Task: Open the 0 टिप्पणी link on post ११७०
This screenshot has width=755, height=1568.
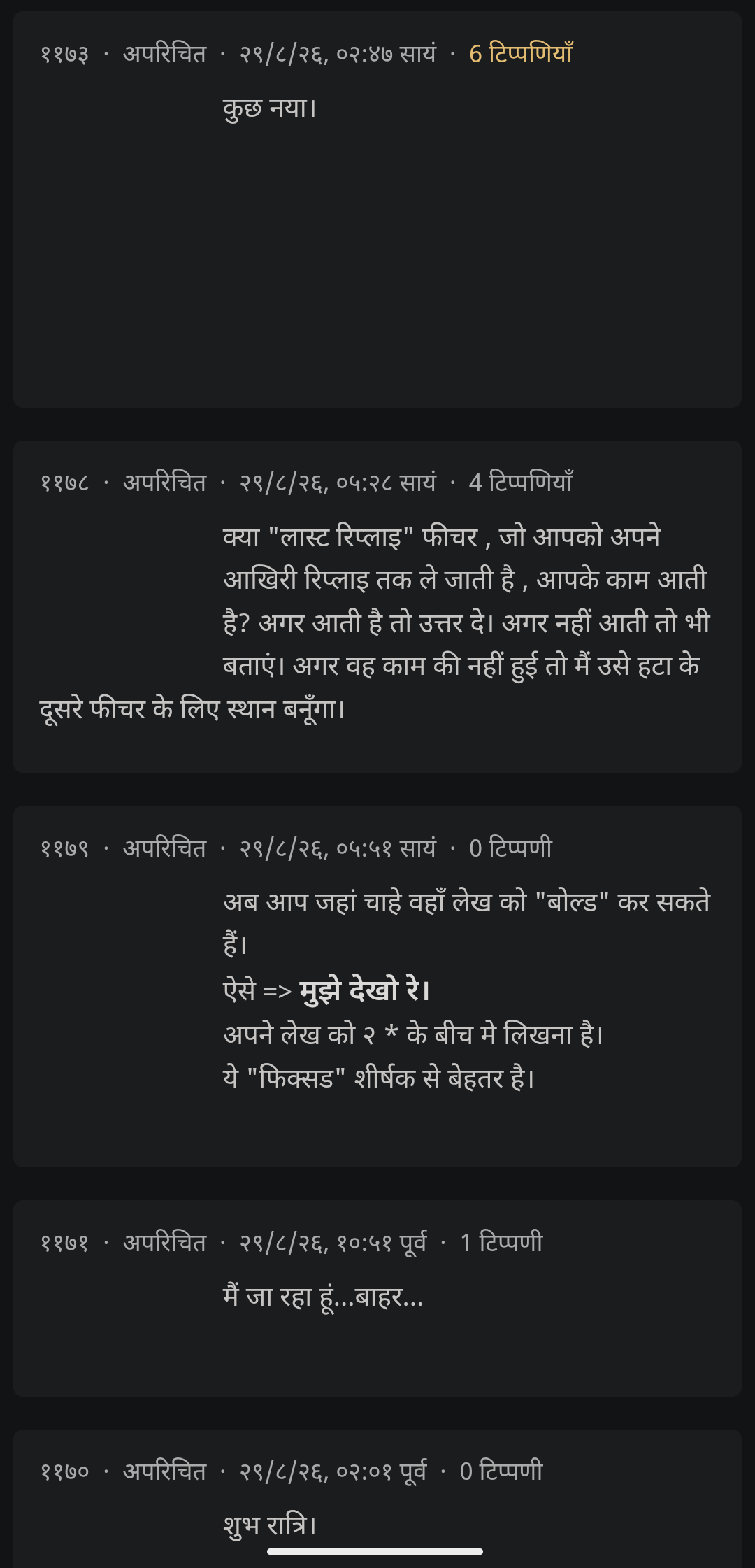Action: point(501,1471)
